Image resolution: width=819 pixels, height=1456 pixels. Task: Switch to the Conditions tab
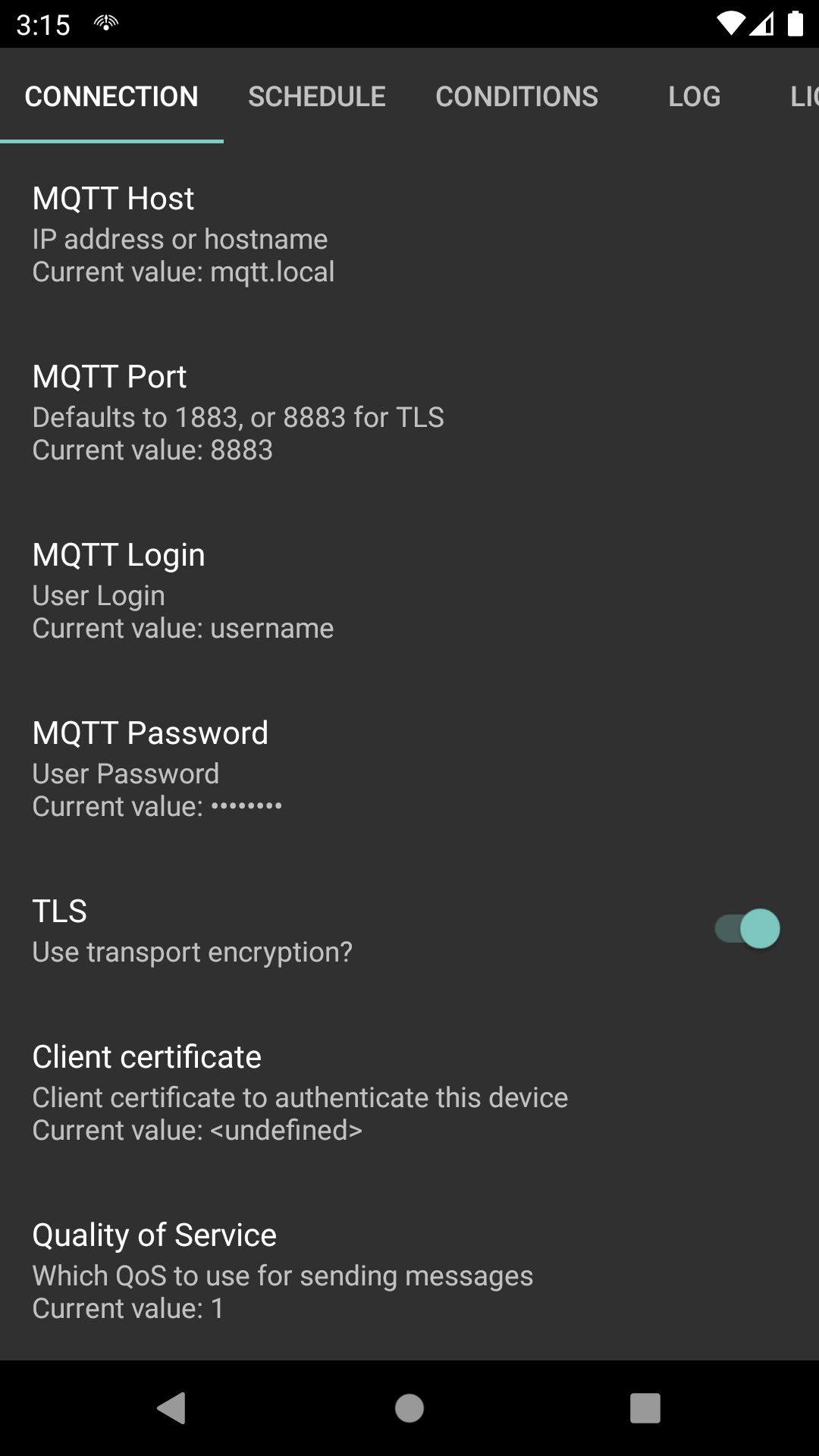click(516, 96)
